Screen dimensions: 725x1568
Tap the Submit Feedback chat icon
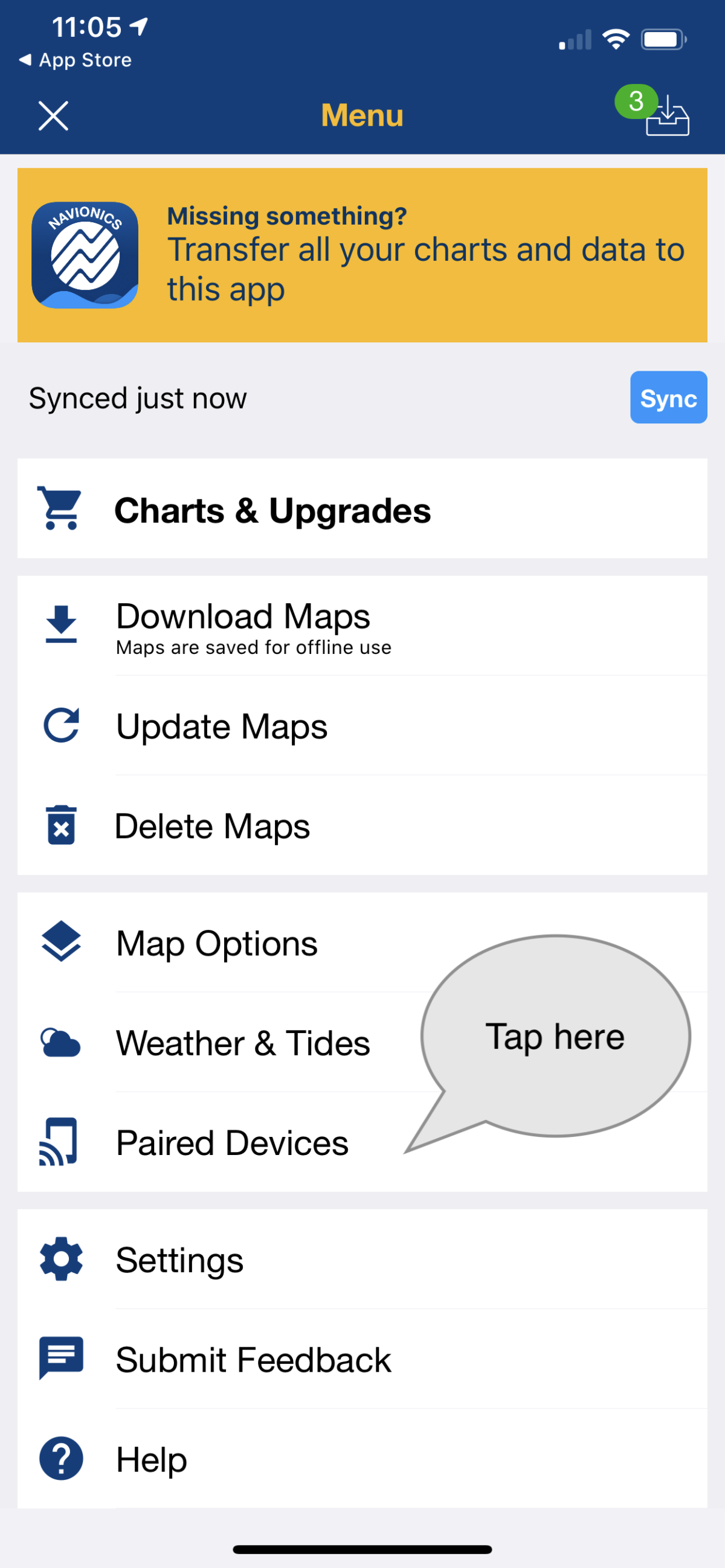(61, 1358)
